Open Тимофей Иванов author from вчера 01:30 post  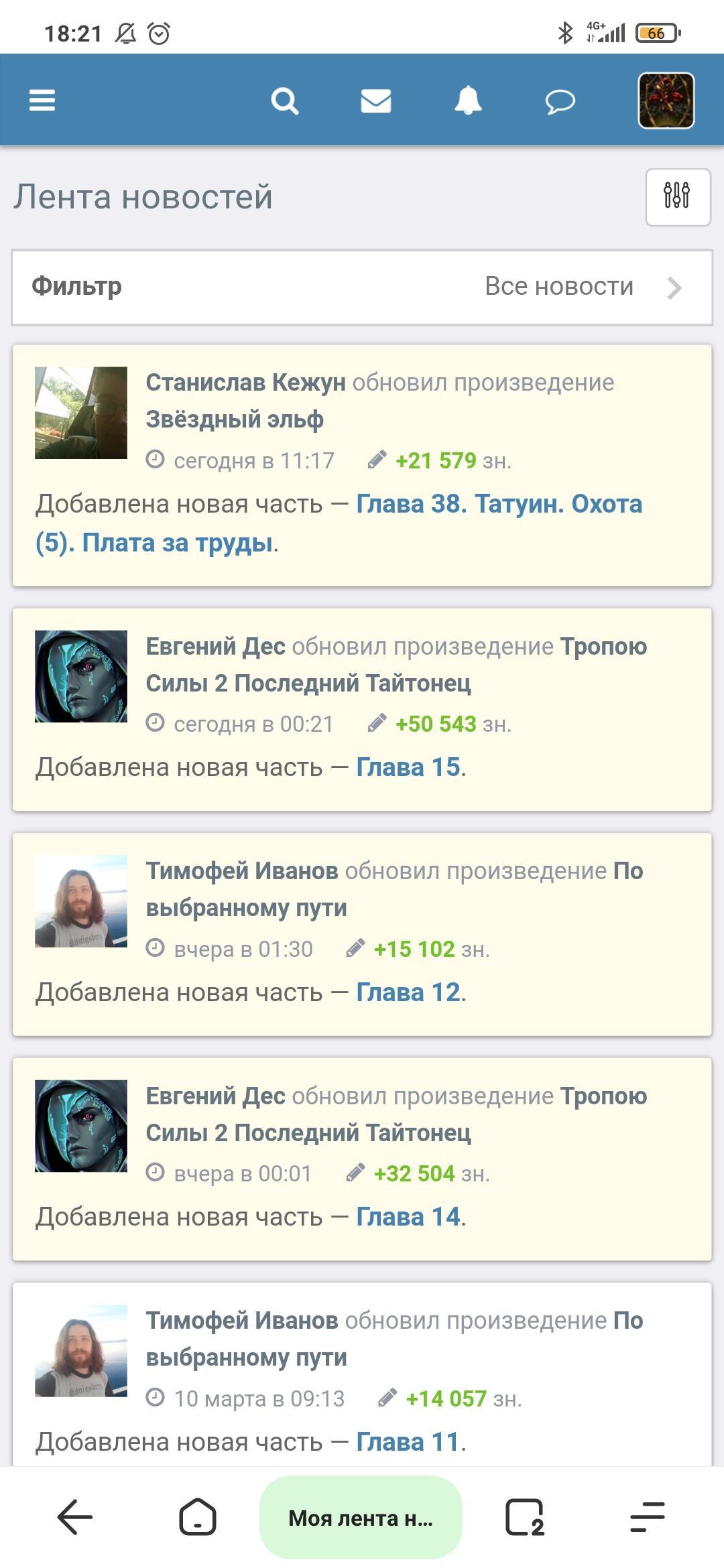241,871
